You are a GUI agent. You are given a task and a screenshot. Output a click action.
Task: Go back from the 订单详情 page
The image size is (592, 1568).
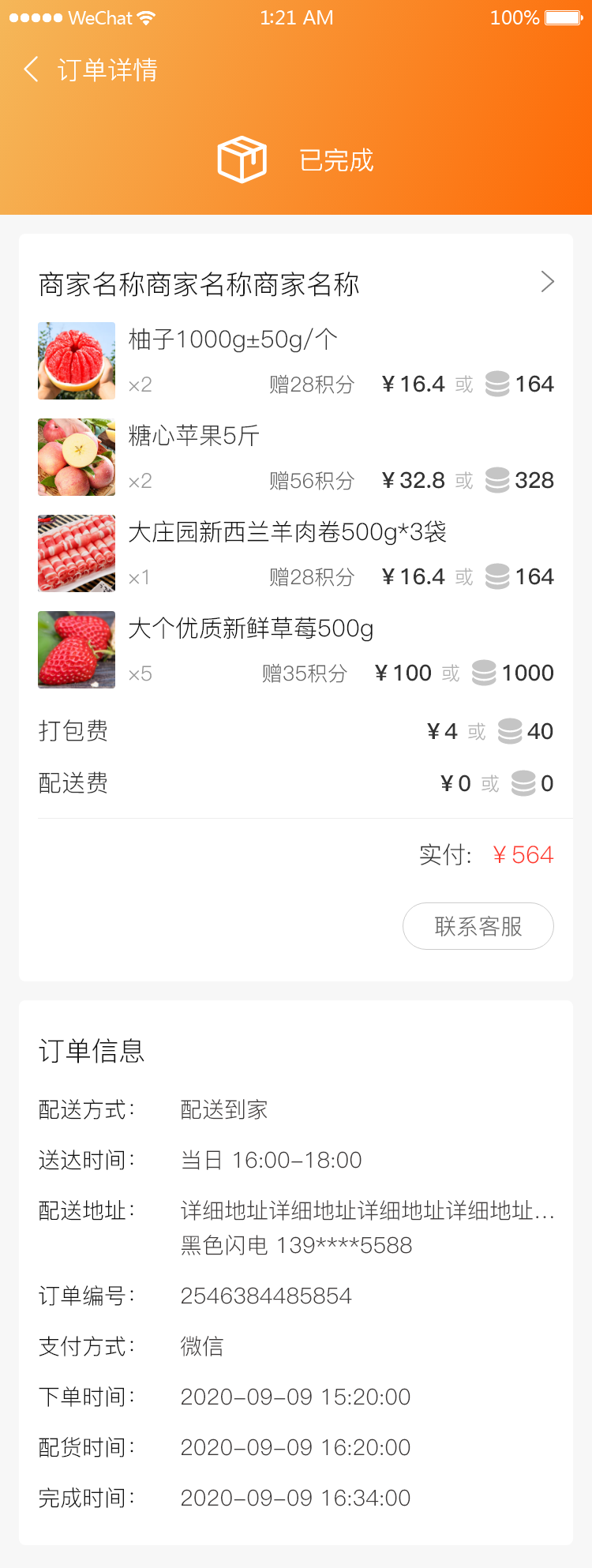point(32,70)
